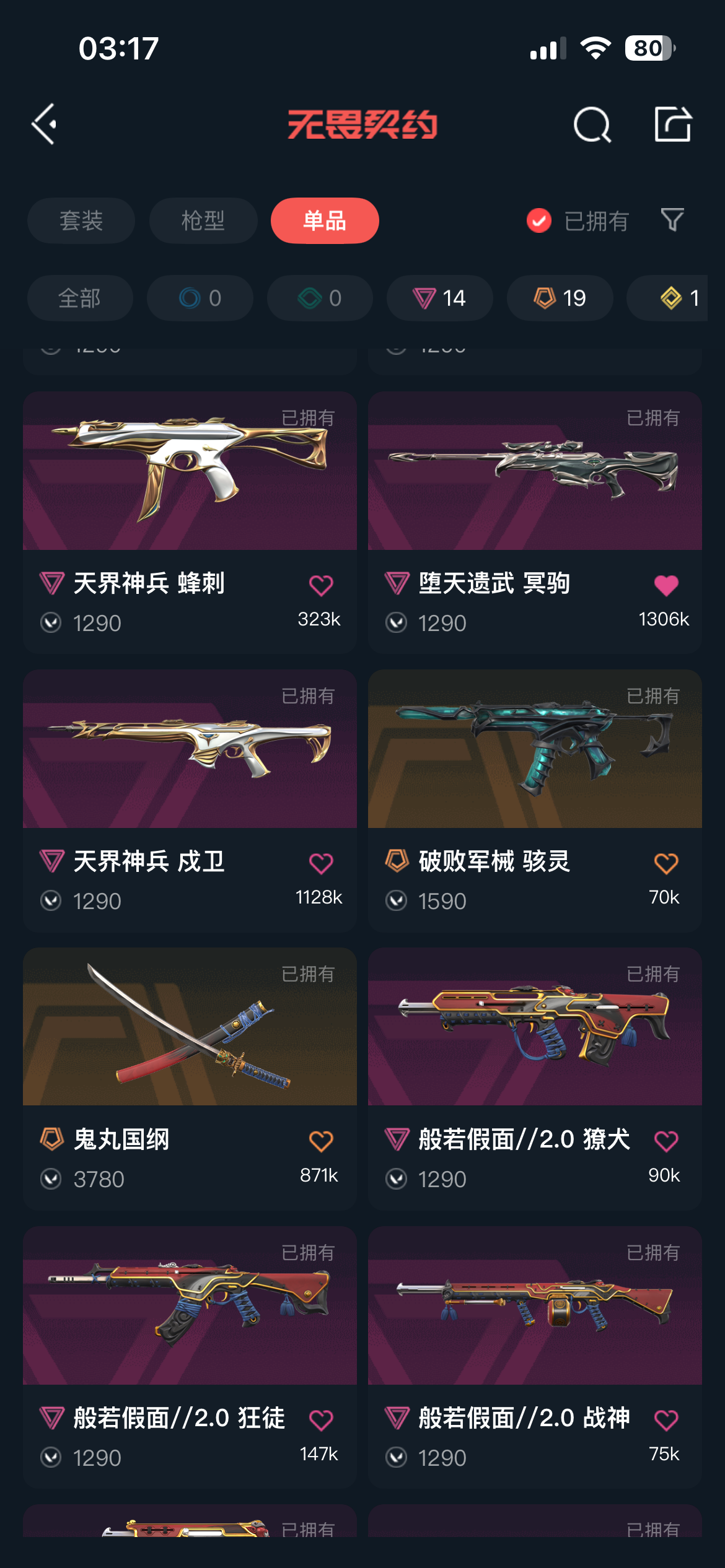Toggle the 已拥有 checkbox
Viewport: 725px width, 1568px height.
[x=539, y=220]
